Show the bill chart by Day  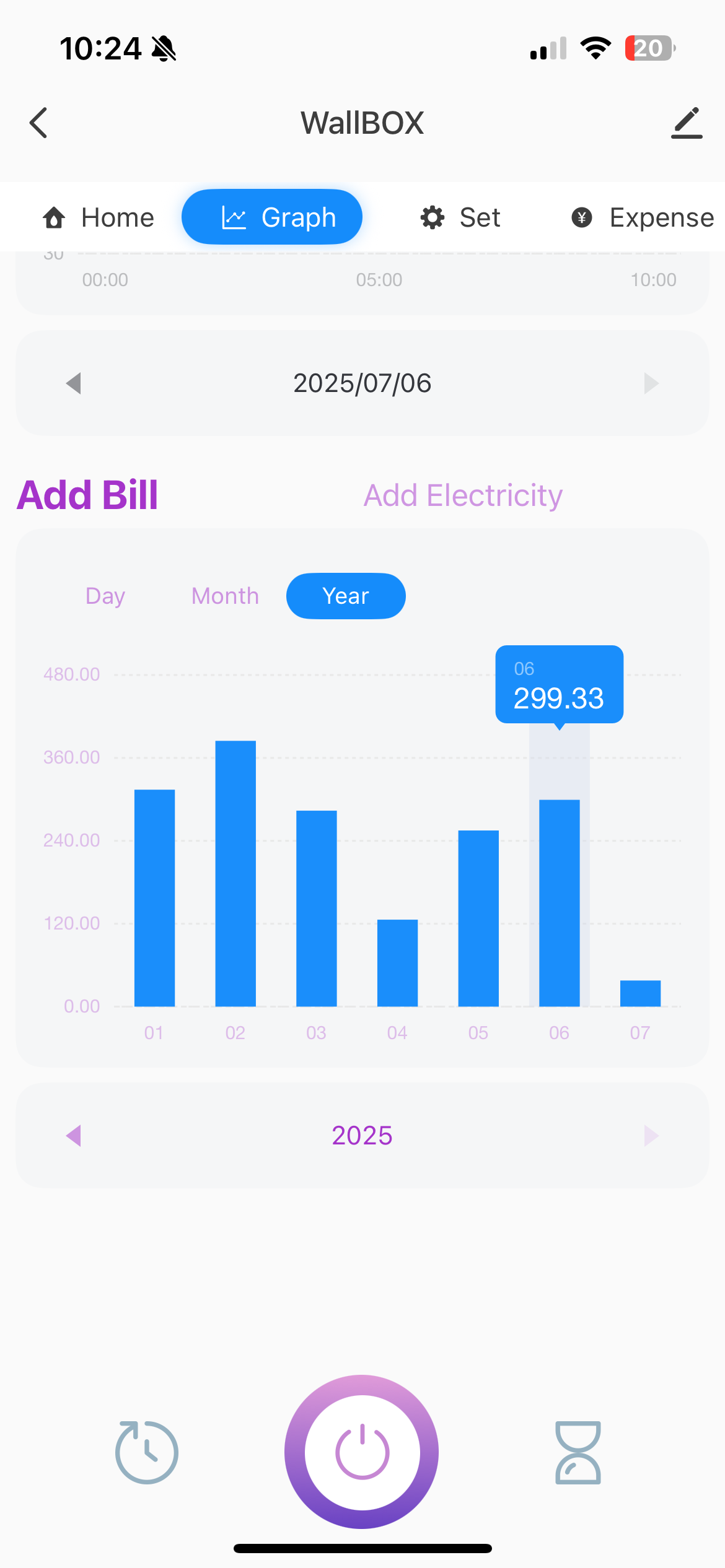105,596
